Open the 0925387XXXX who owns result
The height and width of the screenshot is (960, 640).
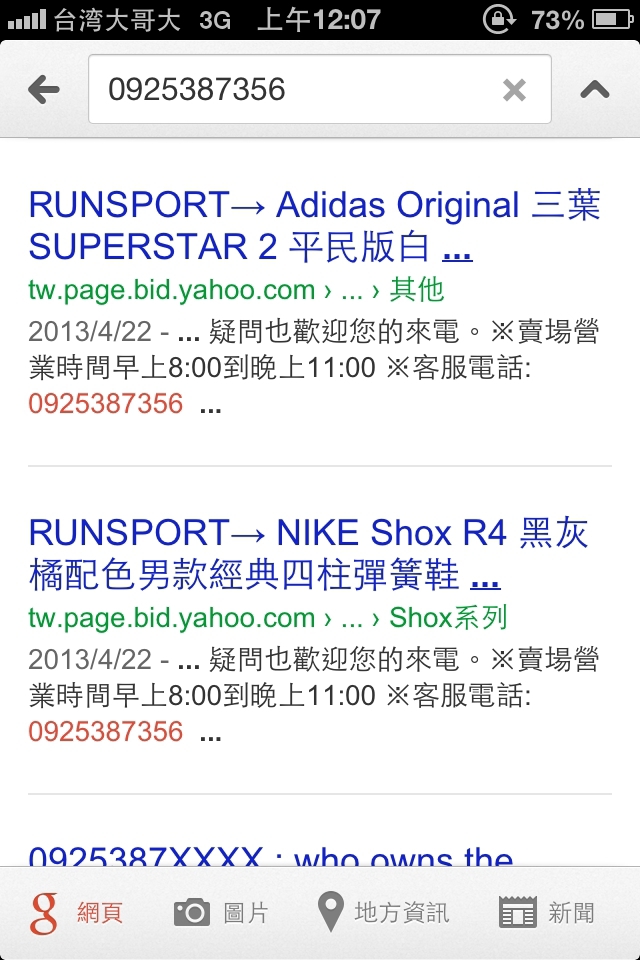click(x=270, y=856)
